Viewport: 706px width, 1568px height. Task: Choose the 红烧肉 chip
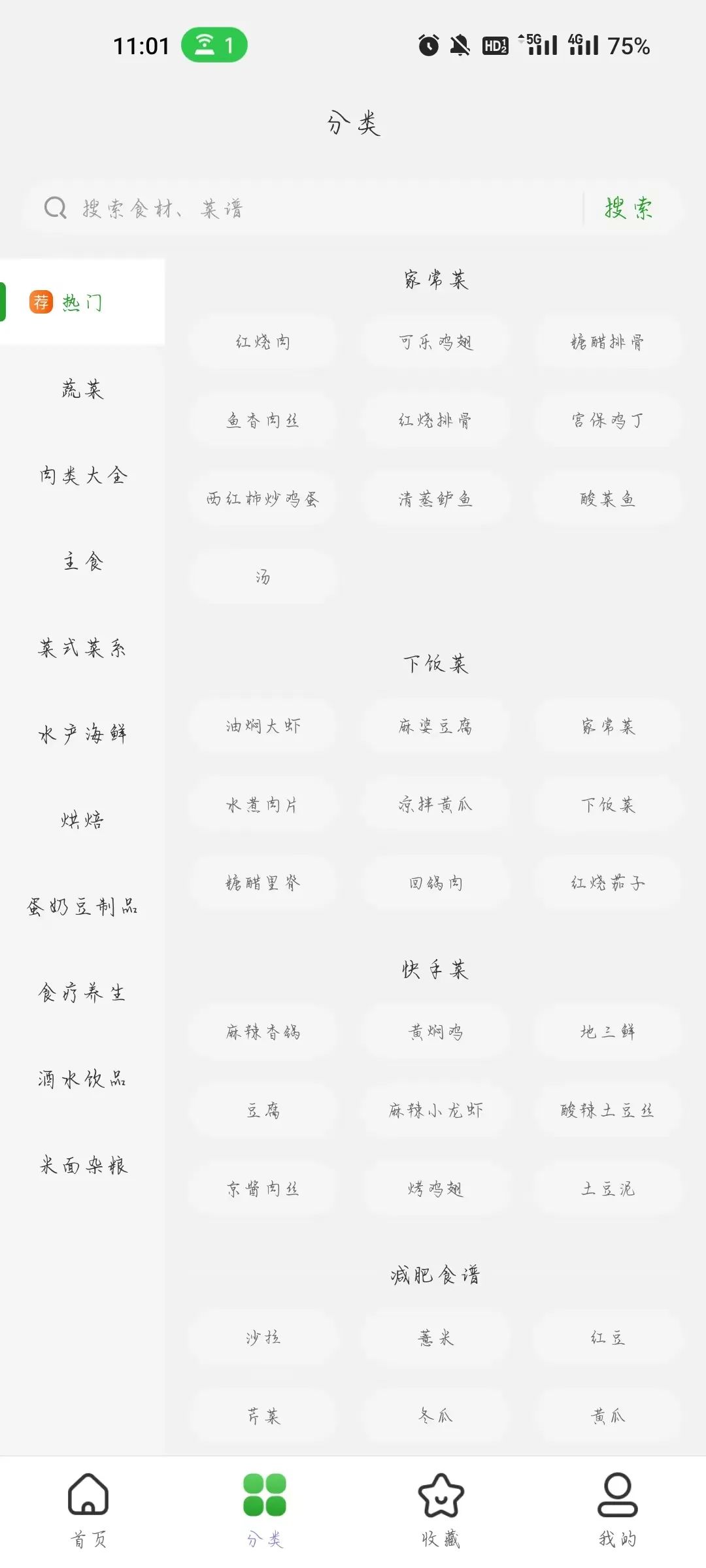[x=263, y=342]
